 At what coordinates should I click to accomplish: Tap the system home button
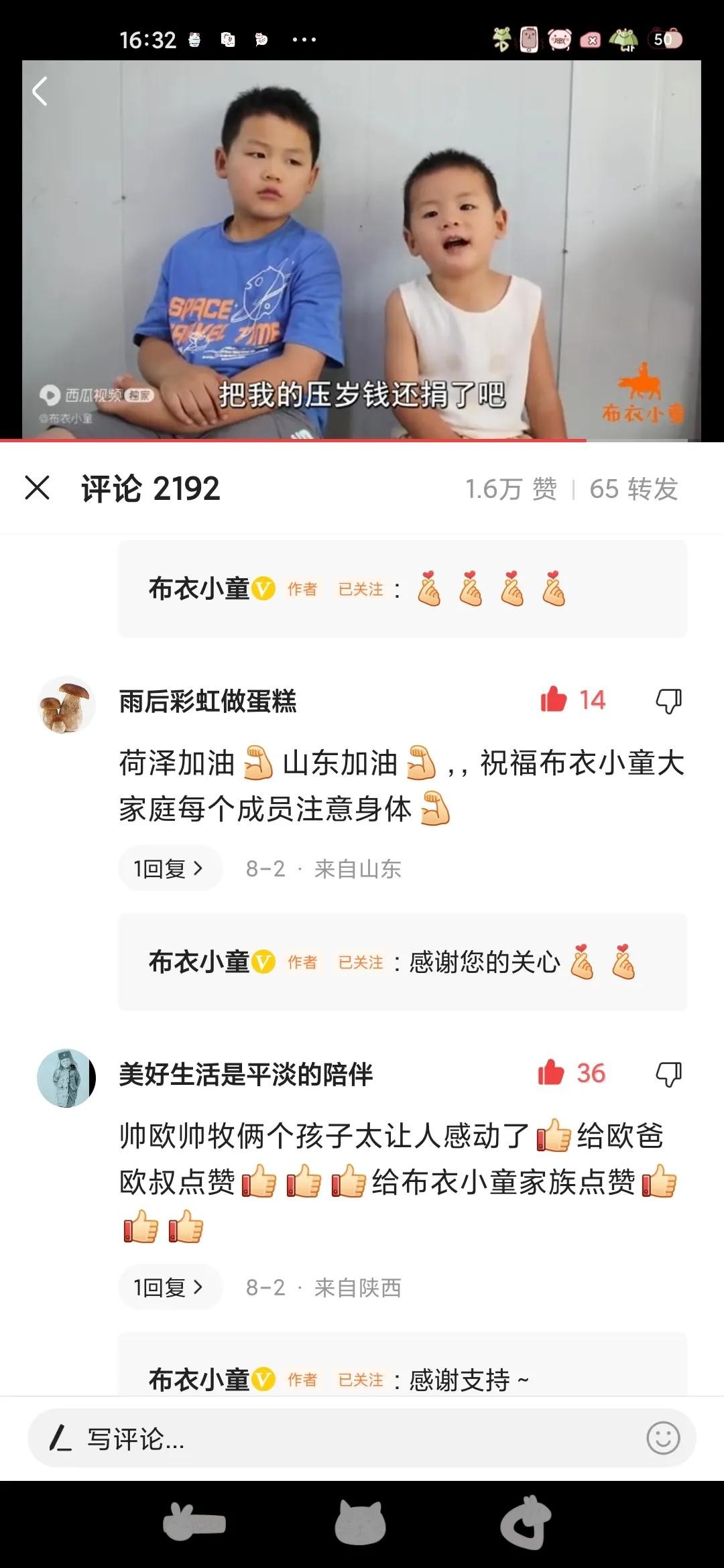coord(361,1523)
